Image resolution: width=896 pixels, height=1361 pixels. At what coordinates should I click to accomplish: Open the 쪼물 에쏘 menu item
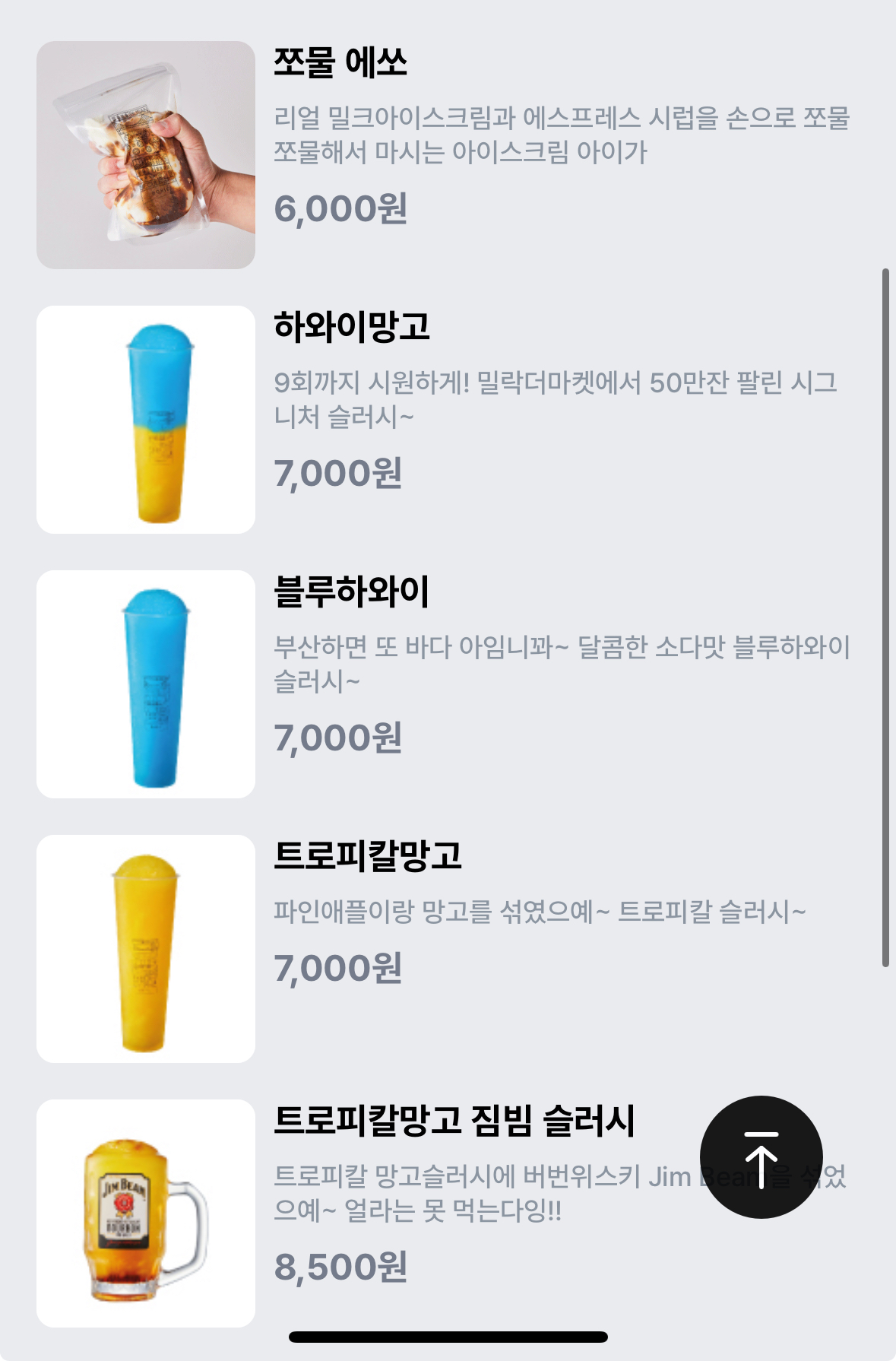click(340, 62)
